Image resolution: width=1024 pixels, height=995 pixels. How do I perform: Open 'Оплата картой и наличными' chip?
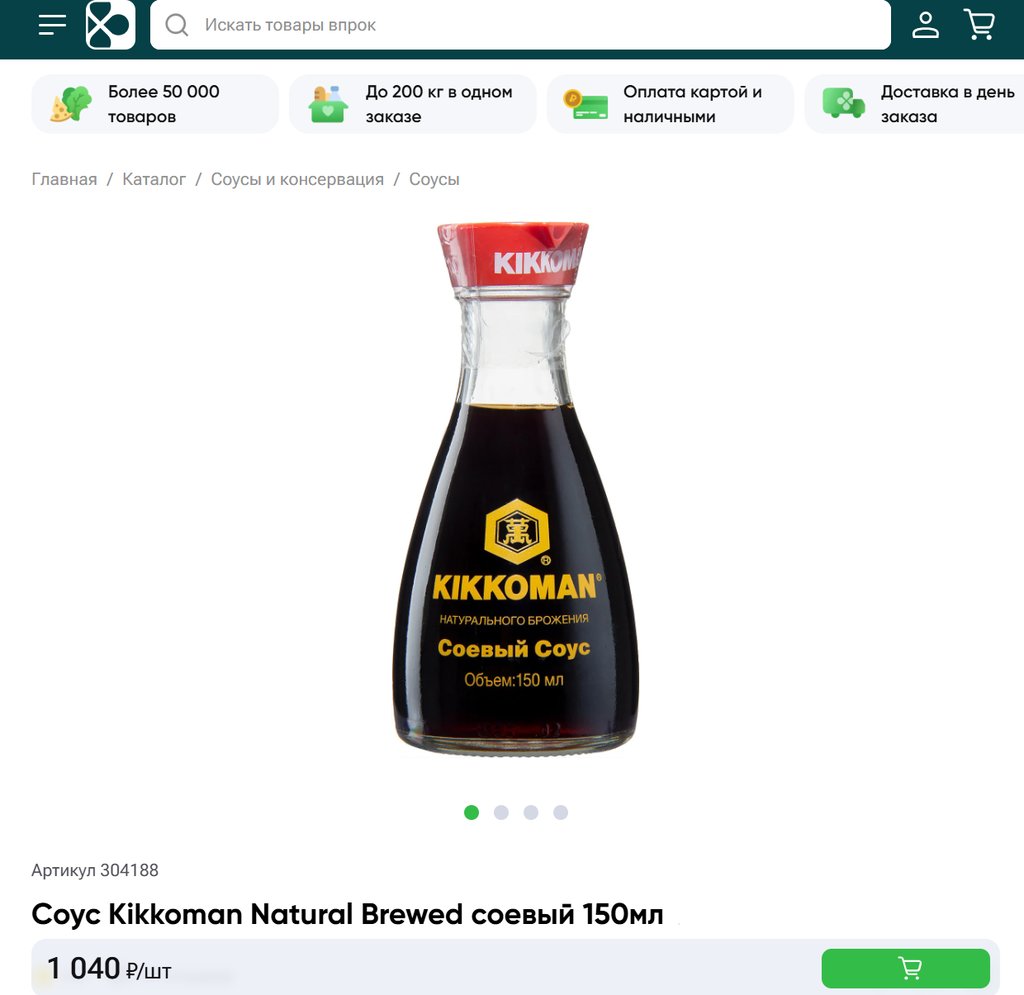[x=669, y=104]
